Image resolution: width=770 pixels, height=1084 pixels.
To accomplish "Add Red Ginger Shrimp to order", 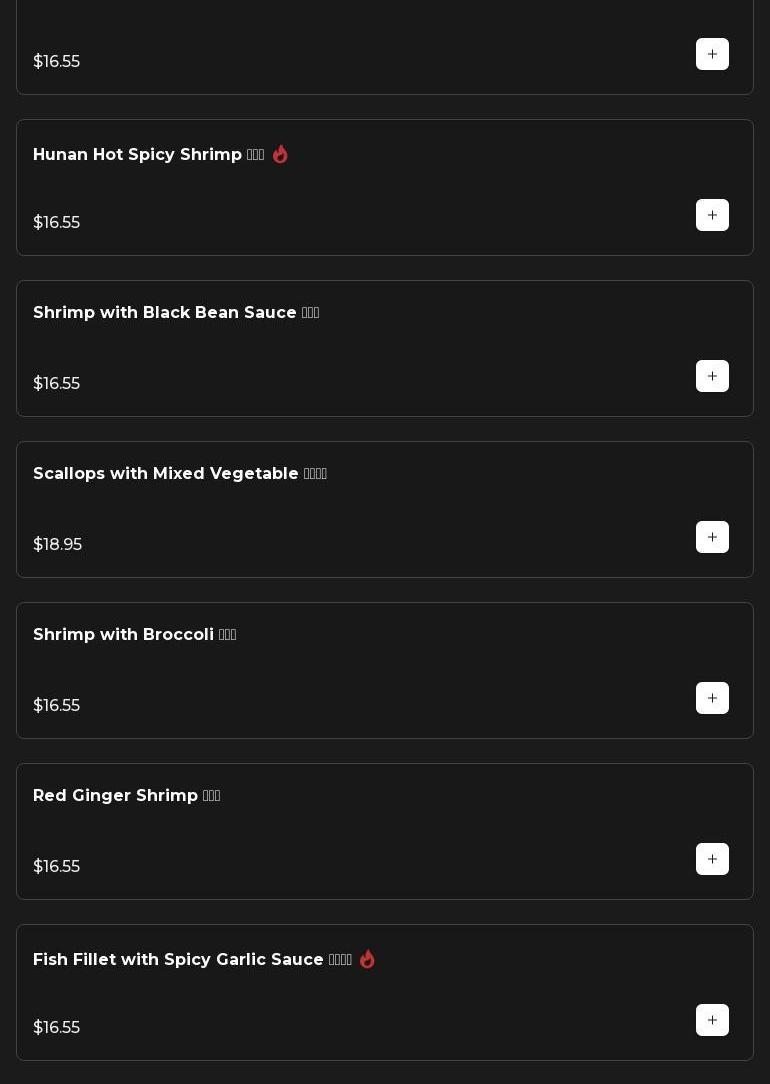I will click(712, 859).
